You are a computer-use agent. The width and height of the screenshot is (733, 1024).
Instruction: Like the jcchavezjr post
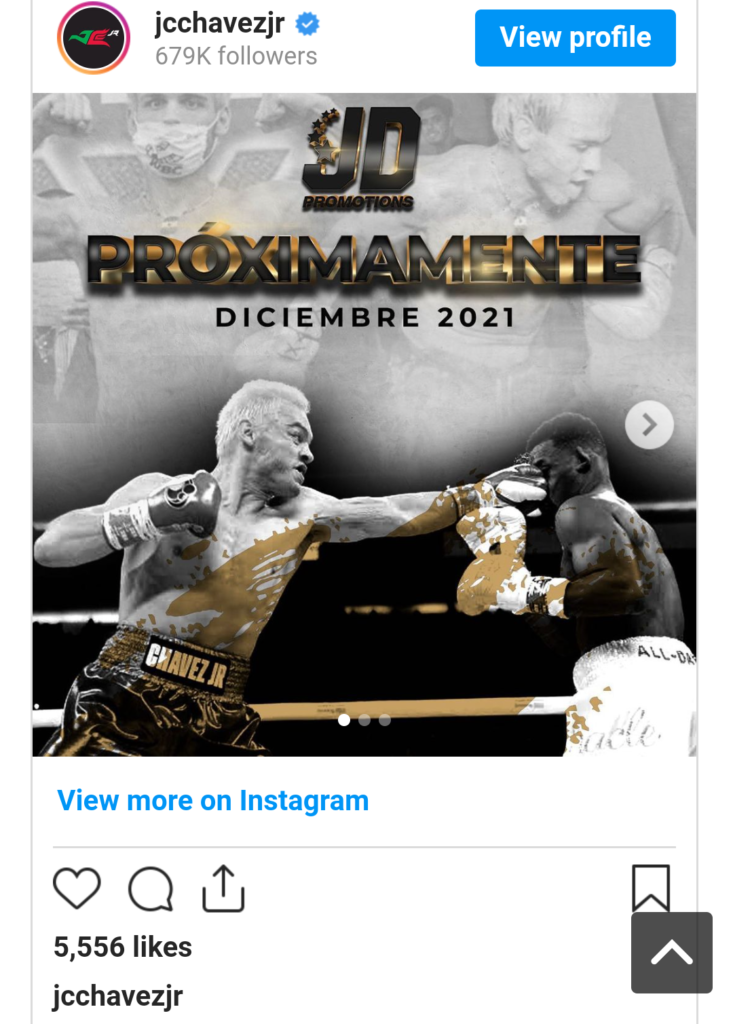click(77, 888)
